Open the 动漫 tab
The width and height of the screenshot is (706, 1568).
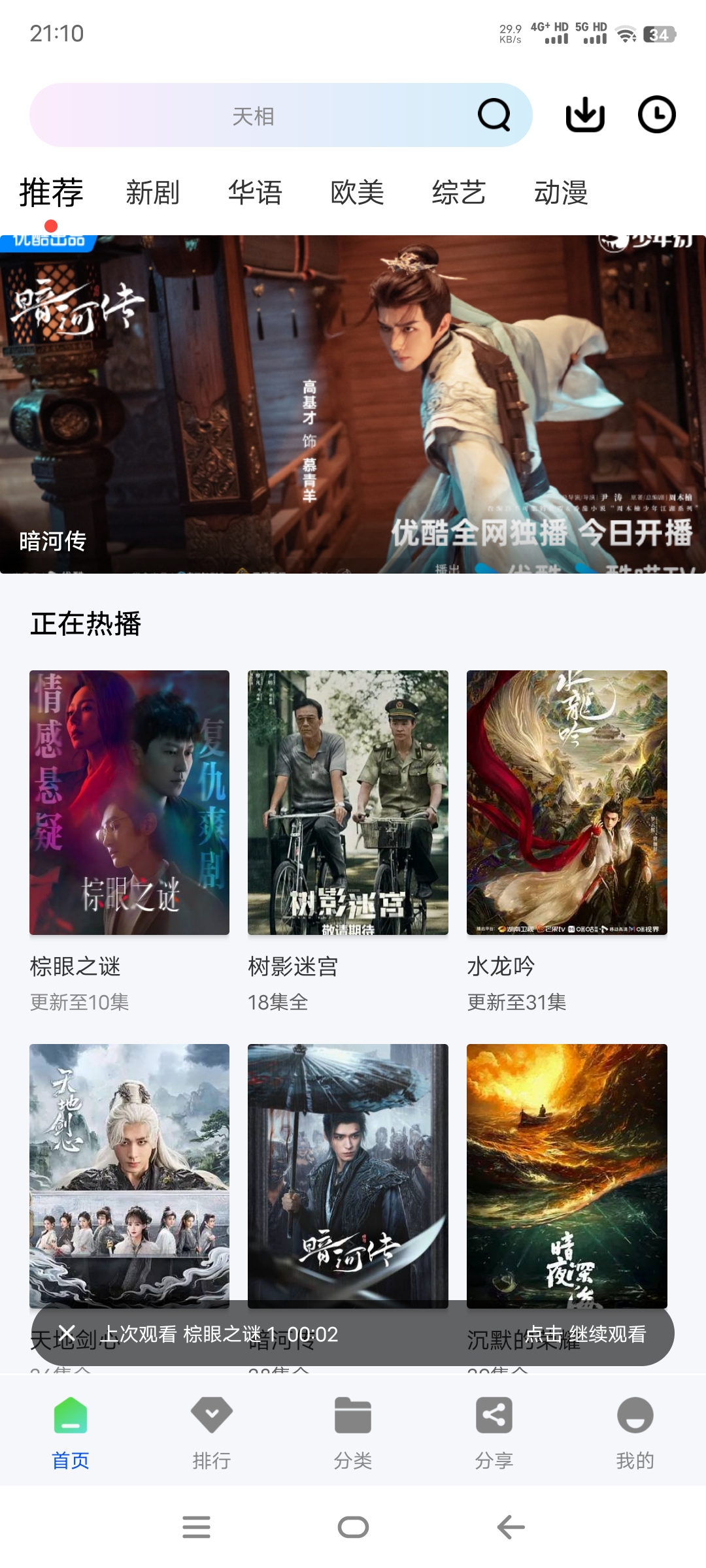(x=561, y=193)
